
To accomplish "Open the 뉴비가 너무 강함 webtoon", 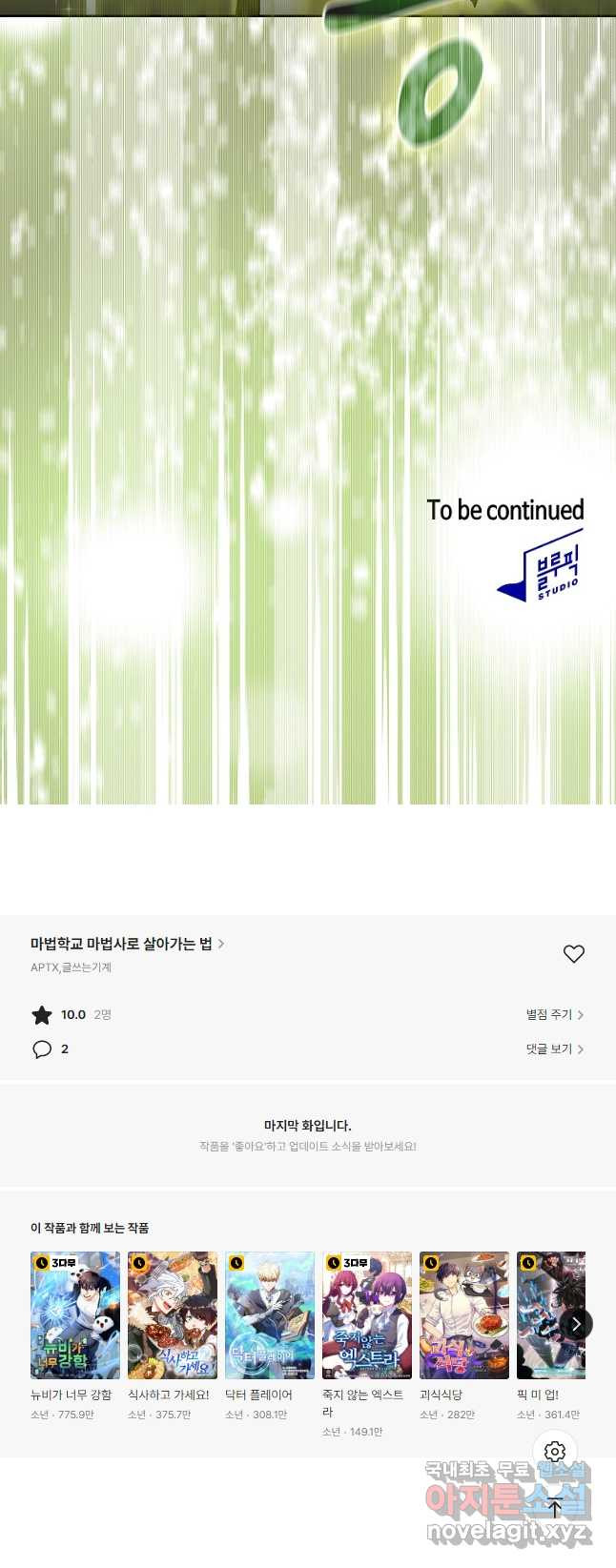I will (x=75, y=1315).
